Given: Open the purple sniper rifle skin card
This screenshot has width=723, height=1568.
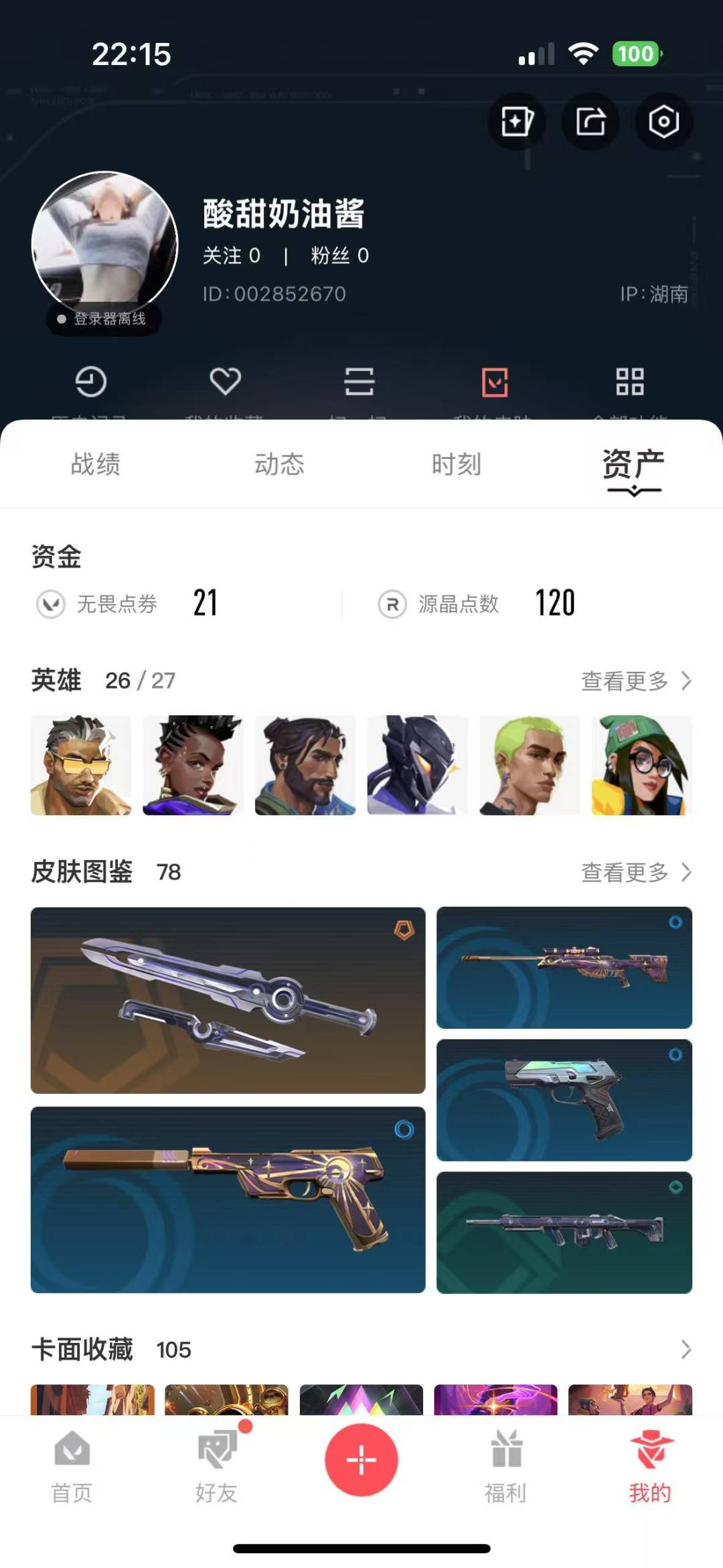Looking at the screenshot, I should [x=564, y=968].
